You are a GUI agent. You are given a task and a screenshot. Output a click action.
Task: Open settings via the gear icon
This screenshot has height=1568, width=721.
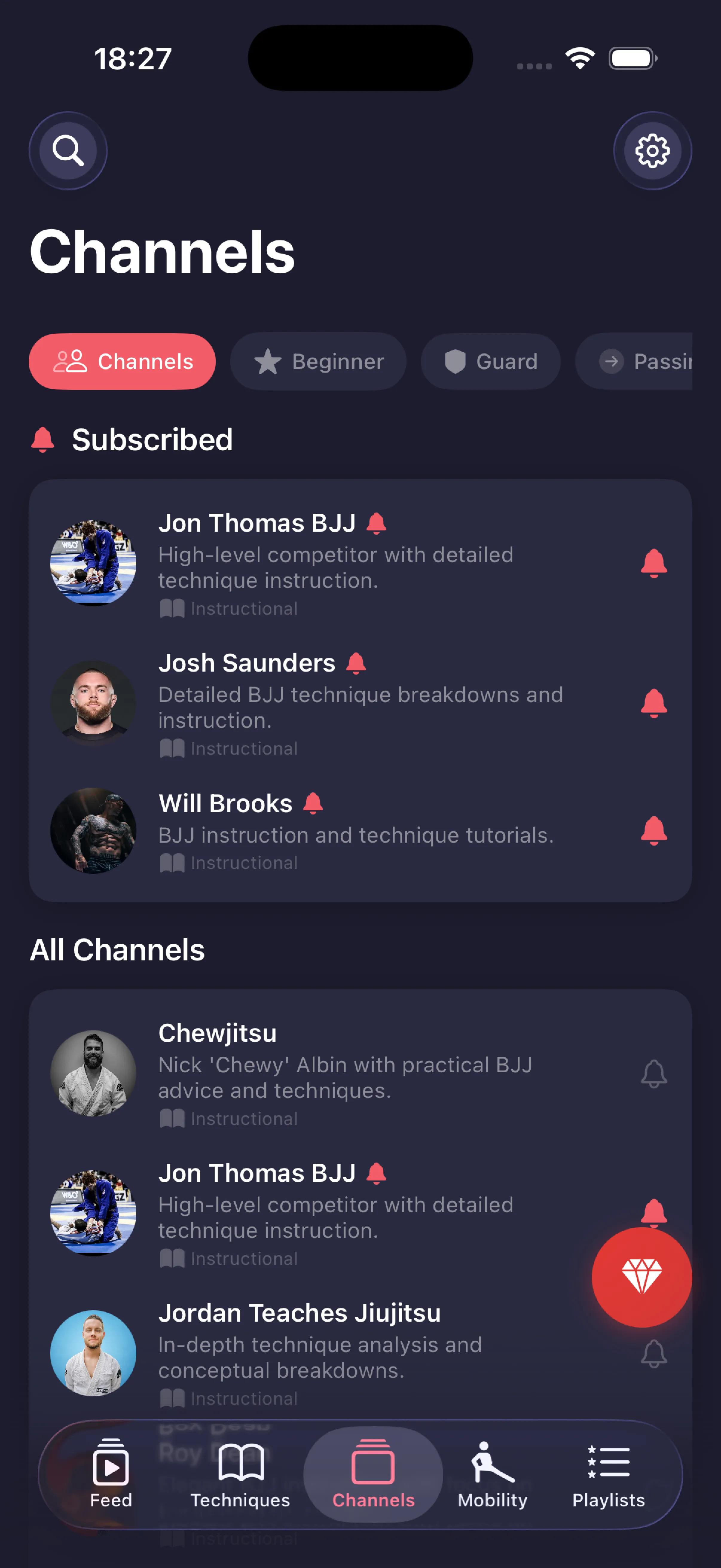pyautogui.click(x=652, y=150)
